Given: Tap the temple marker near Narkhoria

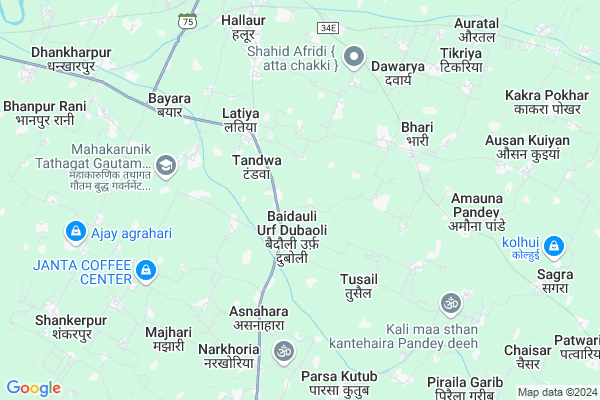Looking at the screenshot, I should coord(283,351).
